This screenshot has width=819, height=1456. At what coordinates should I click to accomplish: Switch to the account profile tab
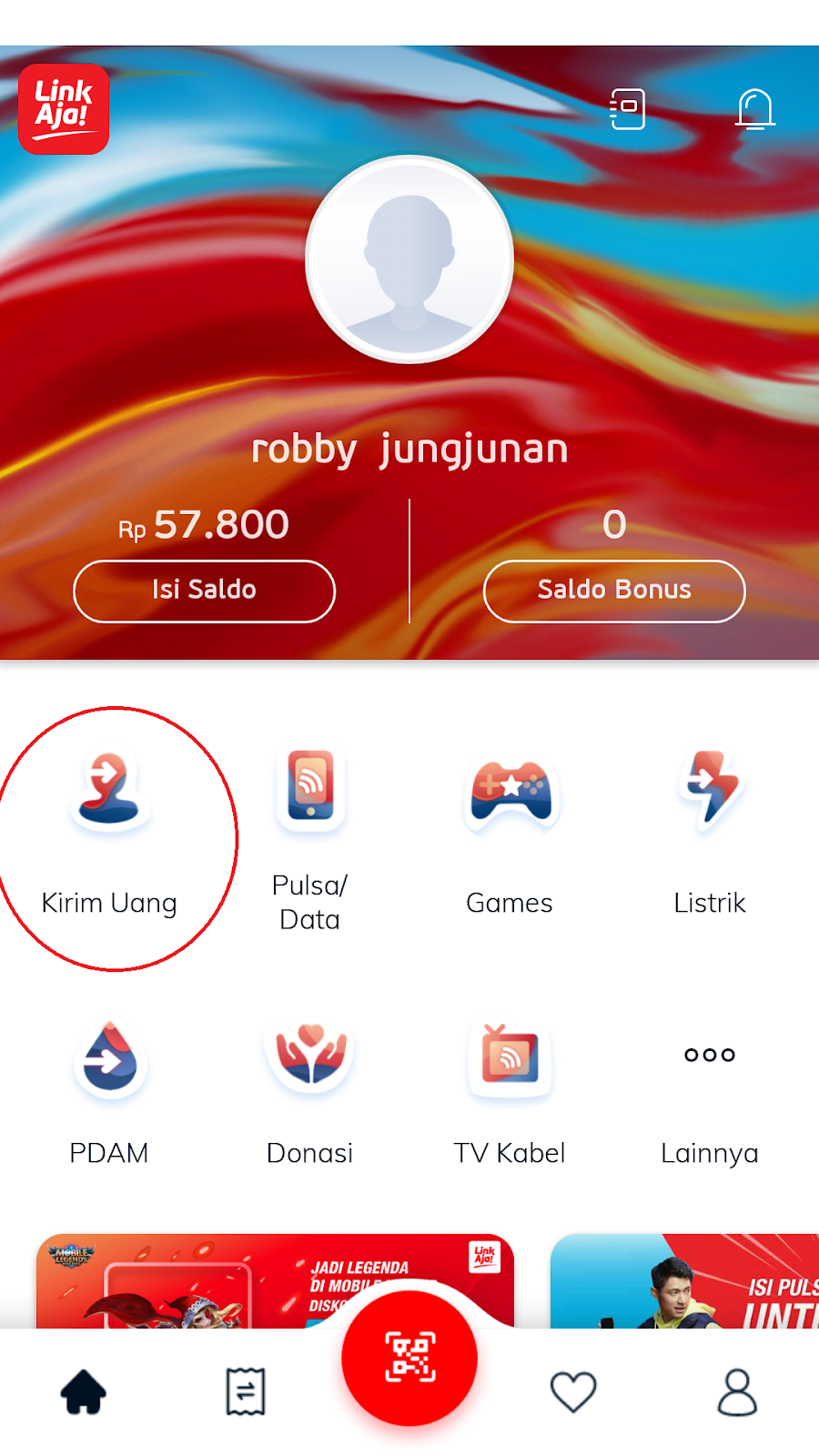pyautogui.click(x=737, y=1392)
